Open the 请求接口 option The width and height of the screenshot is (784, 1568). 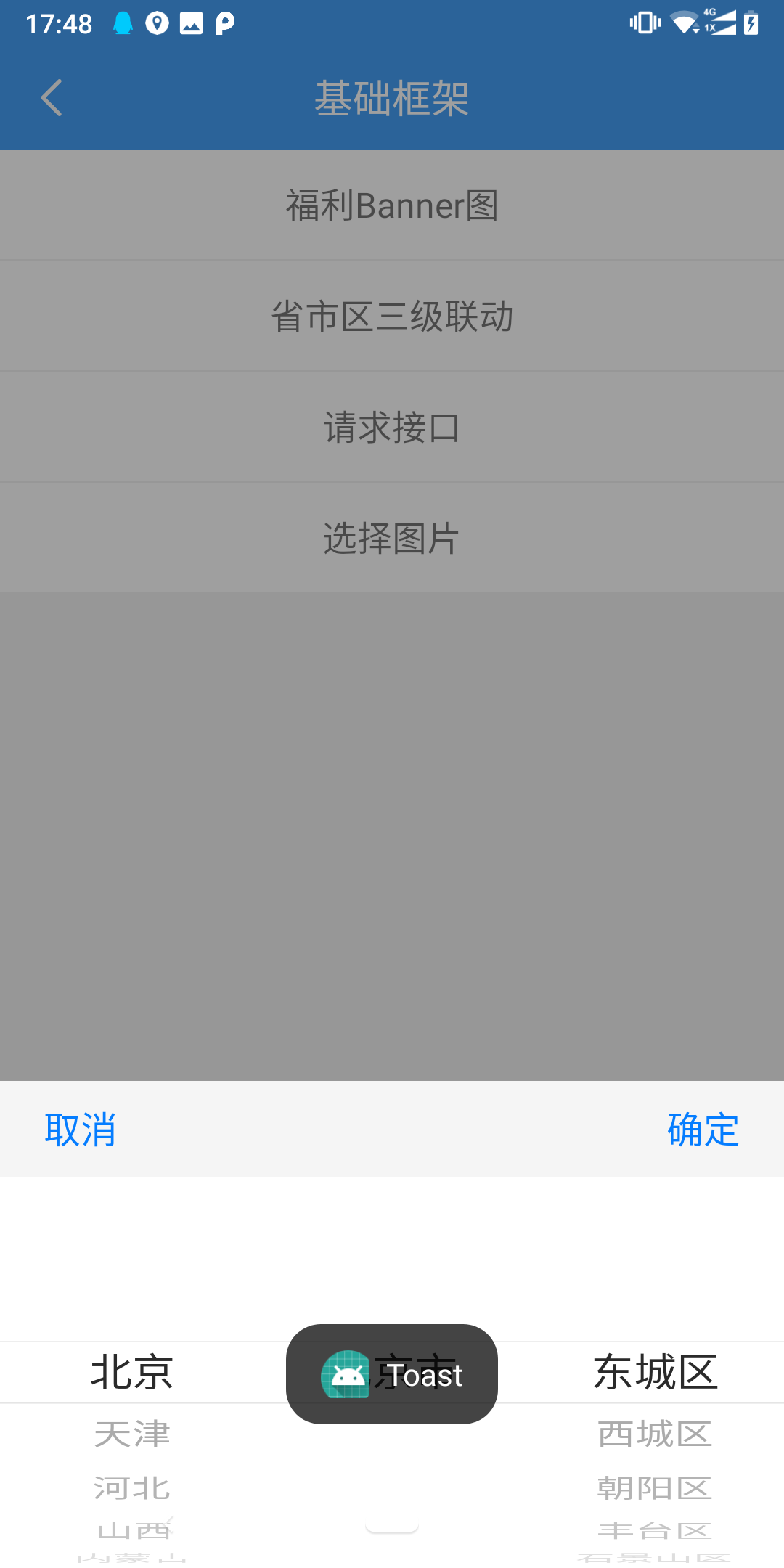392,426
